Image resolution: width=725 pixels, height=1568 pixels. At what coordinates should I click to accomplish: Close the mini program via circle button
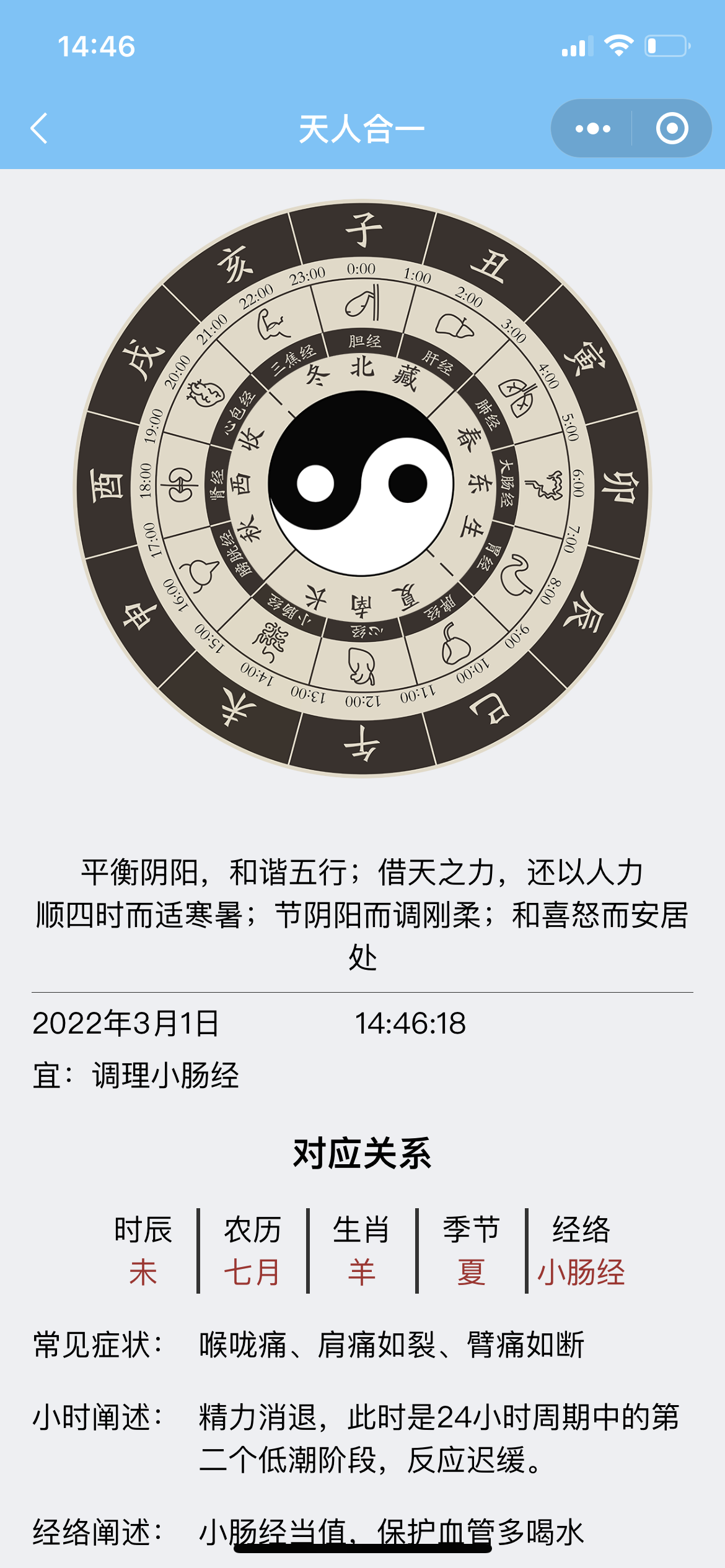[672, 129]
